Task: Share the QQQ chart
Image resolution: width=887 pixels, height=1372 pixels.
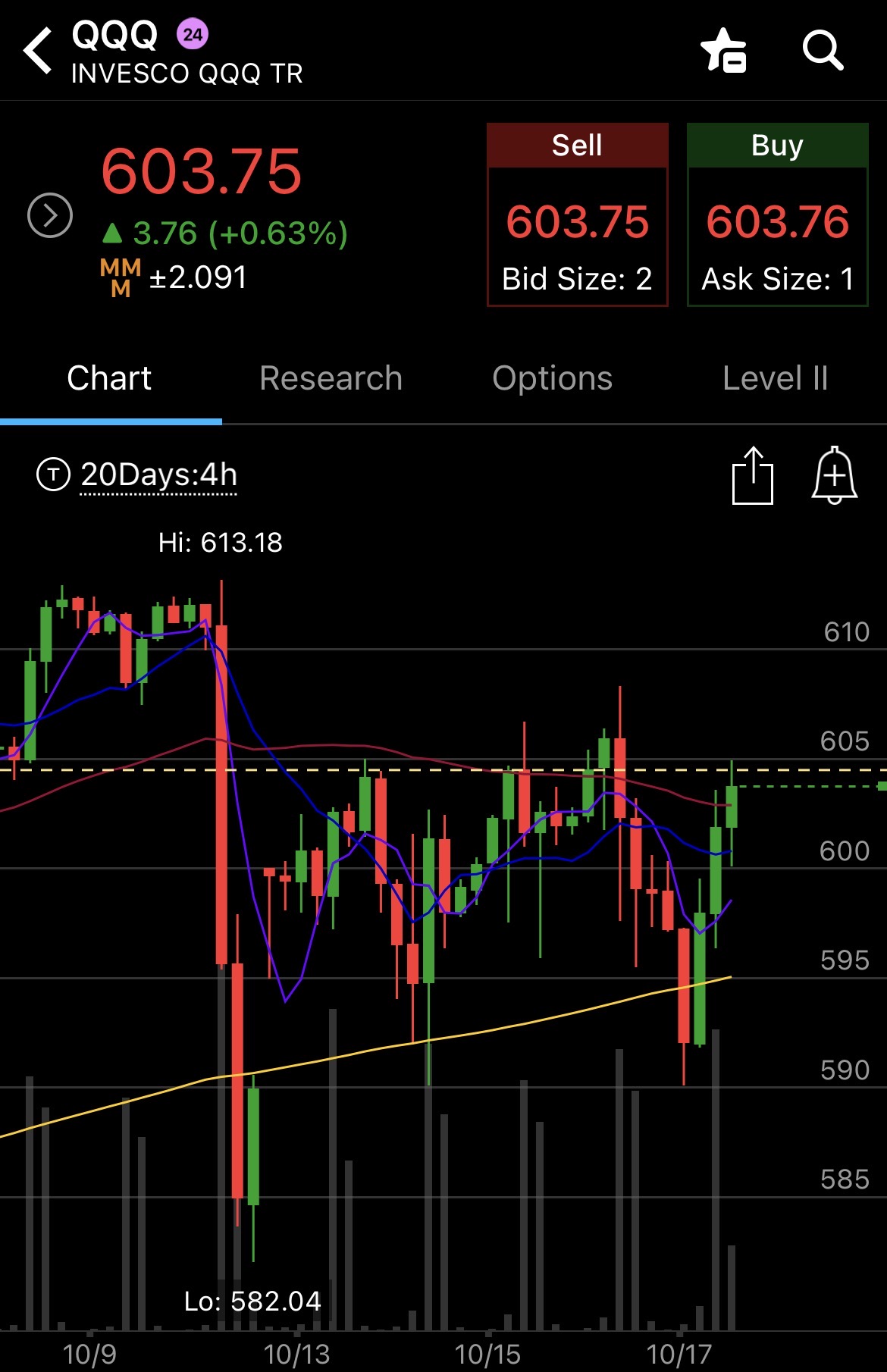Action: (x=752, y=476)
